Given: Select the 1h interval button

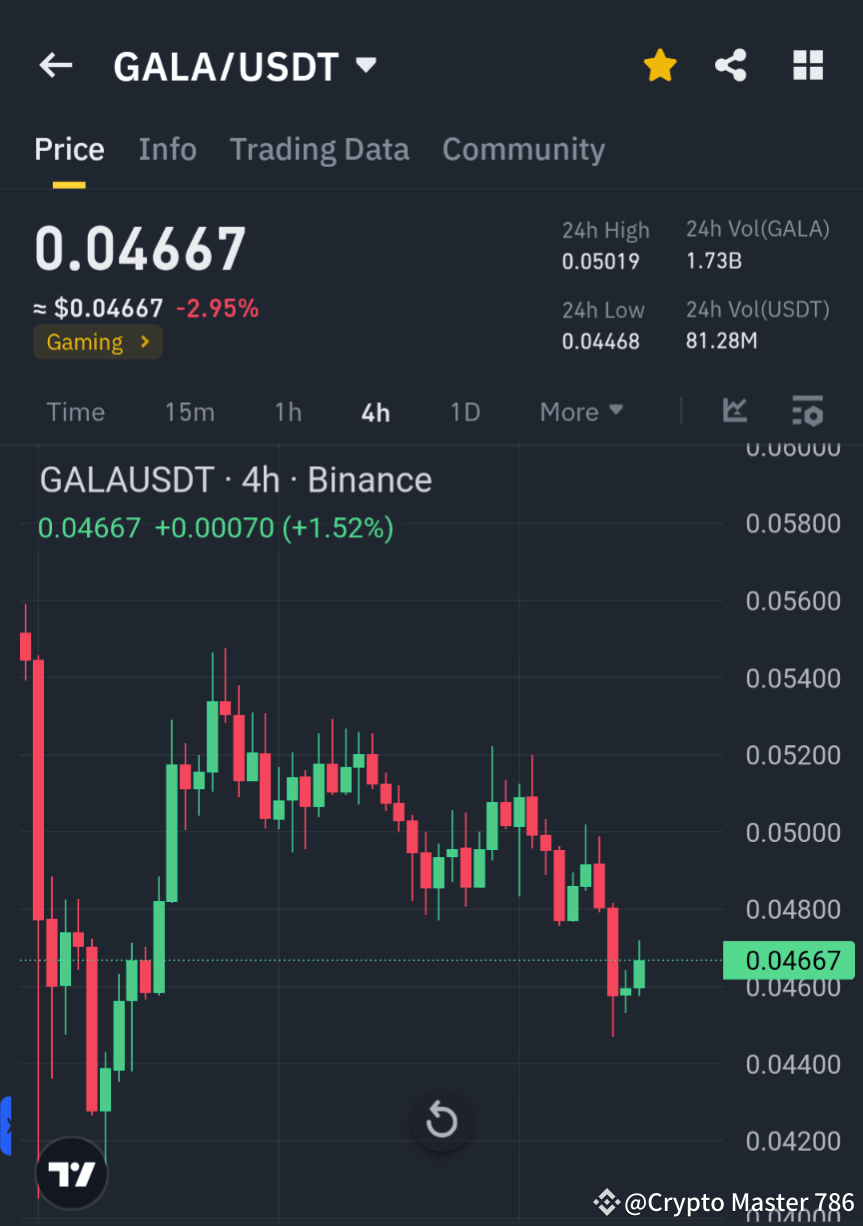Looking at the screenshot, I should click(288, 411).
